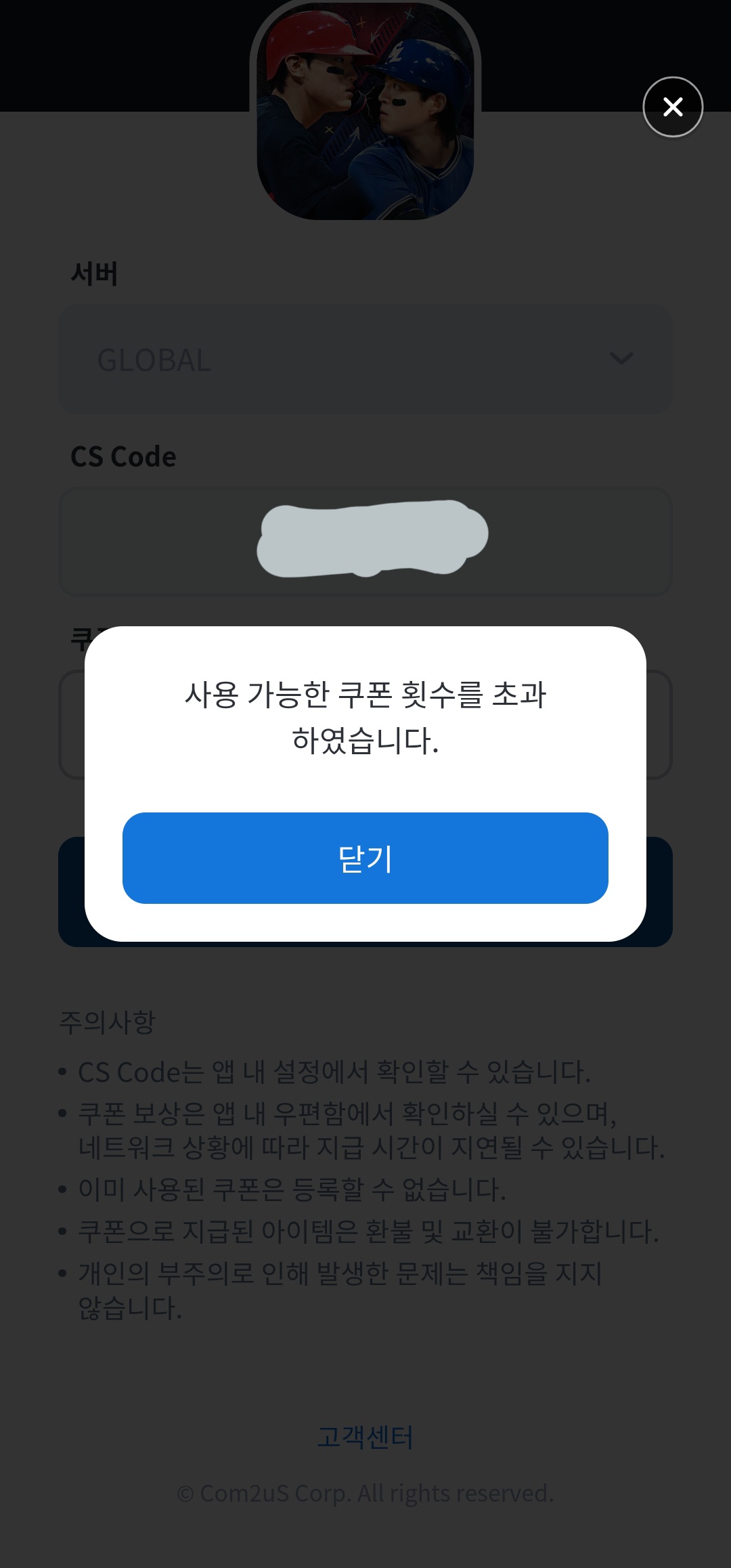Open the 고객센터 link
This screenshot has height=1568, width=731.
tap(365, 1436)
